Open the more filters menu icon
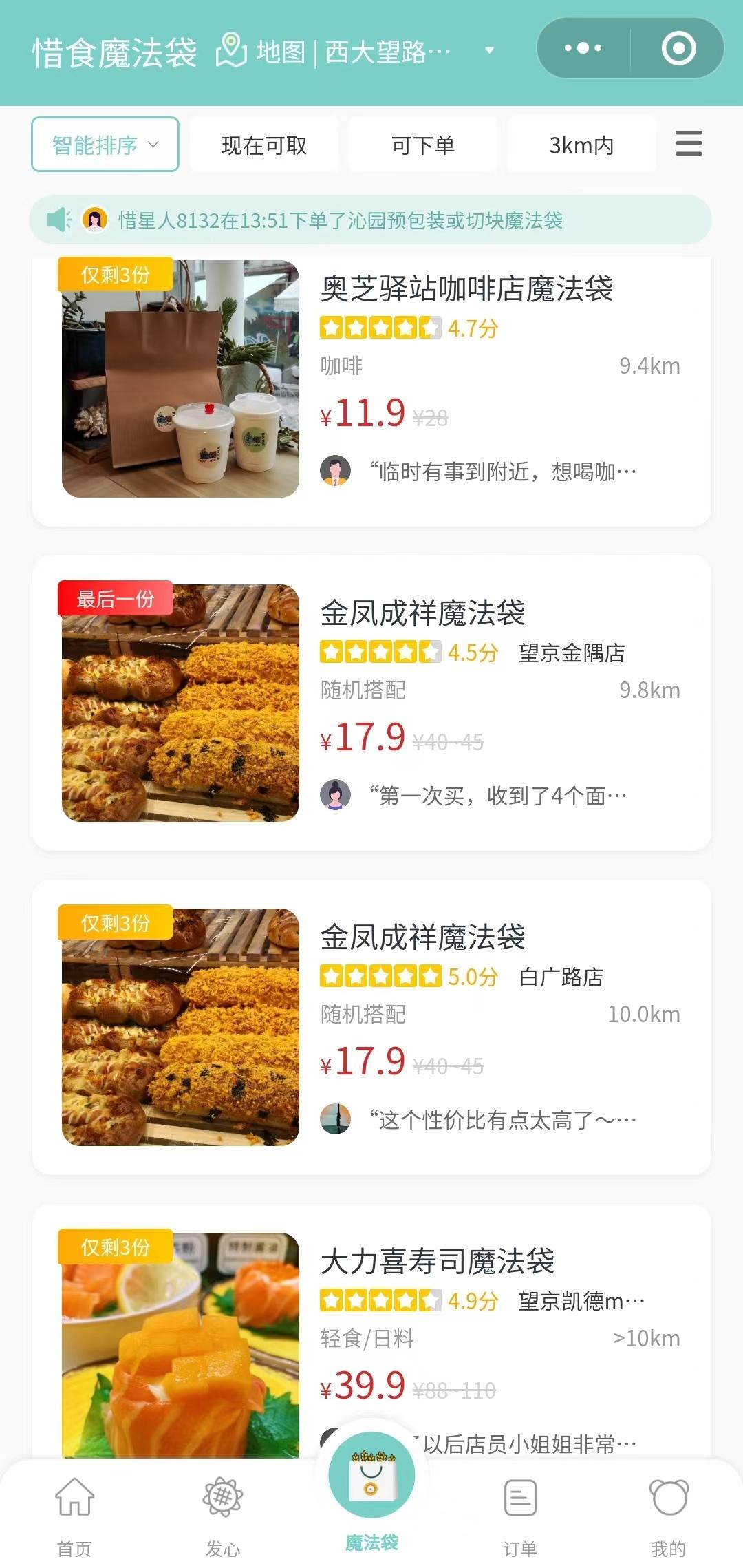The width and height of the screenshot is (743, 1568). tap(689, 144)
